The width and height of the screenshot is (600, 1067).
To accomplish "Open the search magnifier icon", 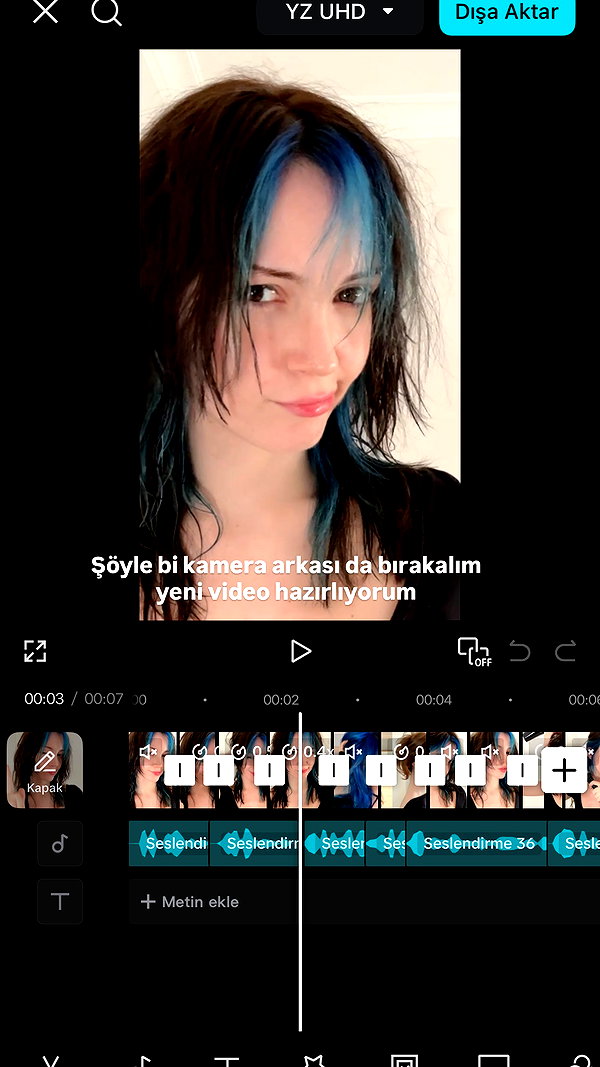I will [106, 12].
